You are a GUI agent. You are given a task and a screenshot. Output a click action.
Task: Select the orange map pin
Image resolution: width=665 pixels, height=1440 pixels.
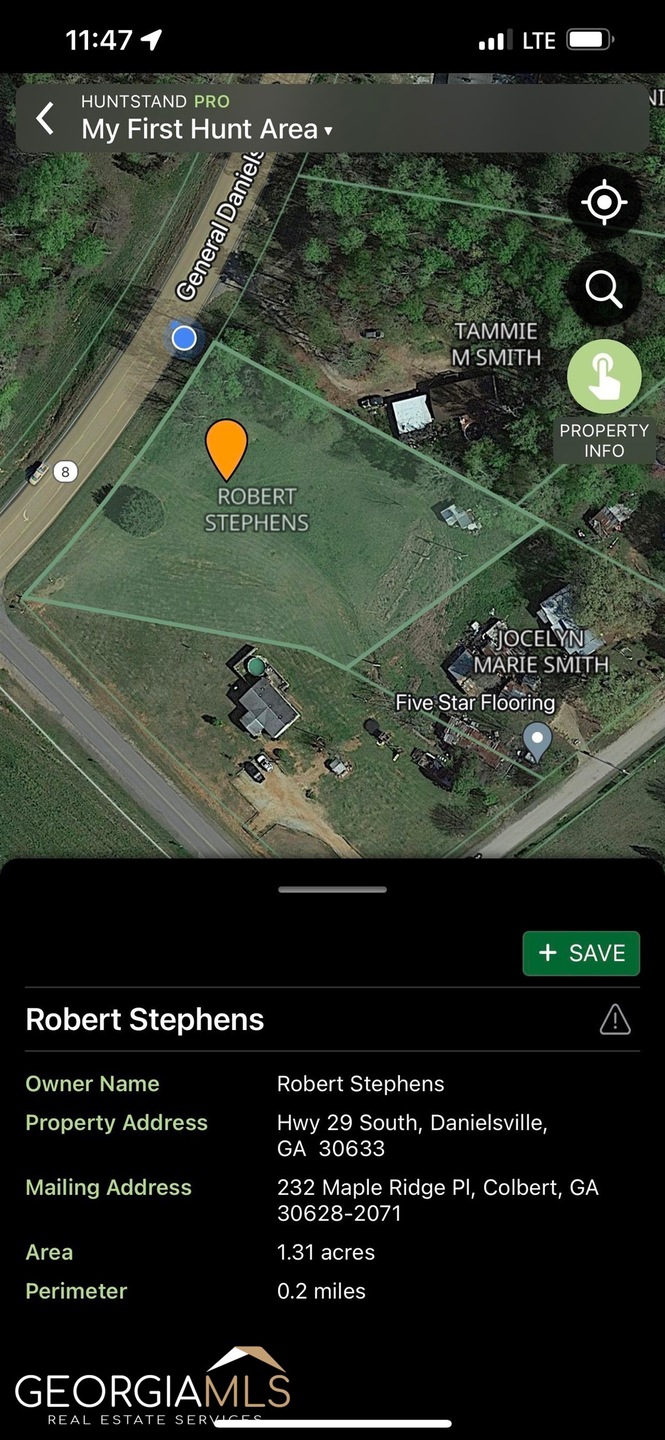227,447
